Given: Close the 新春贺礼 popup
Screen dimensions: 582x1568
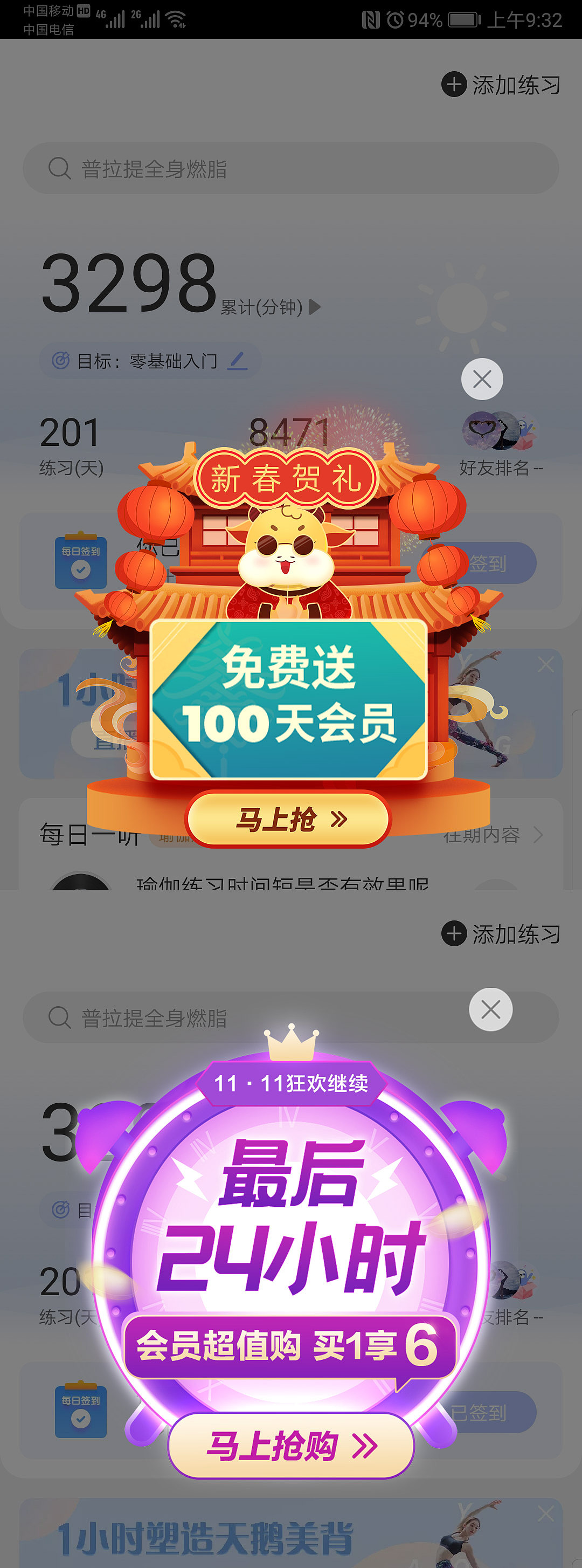Looking at the screenshot, I should 481,379.
